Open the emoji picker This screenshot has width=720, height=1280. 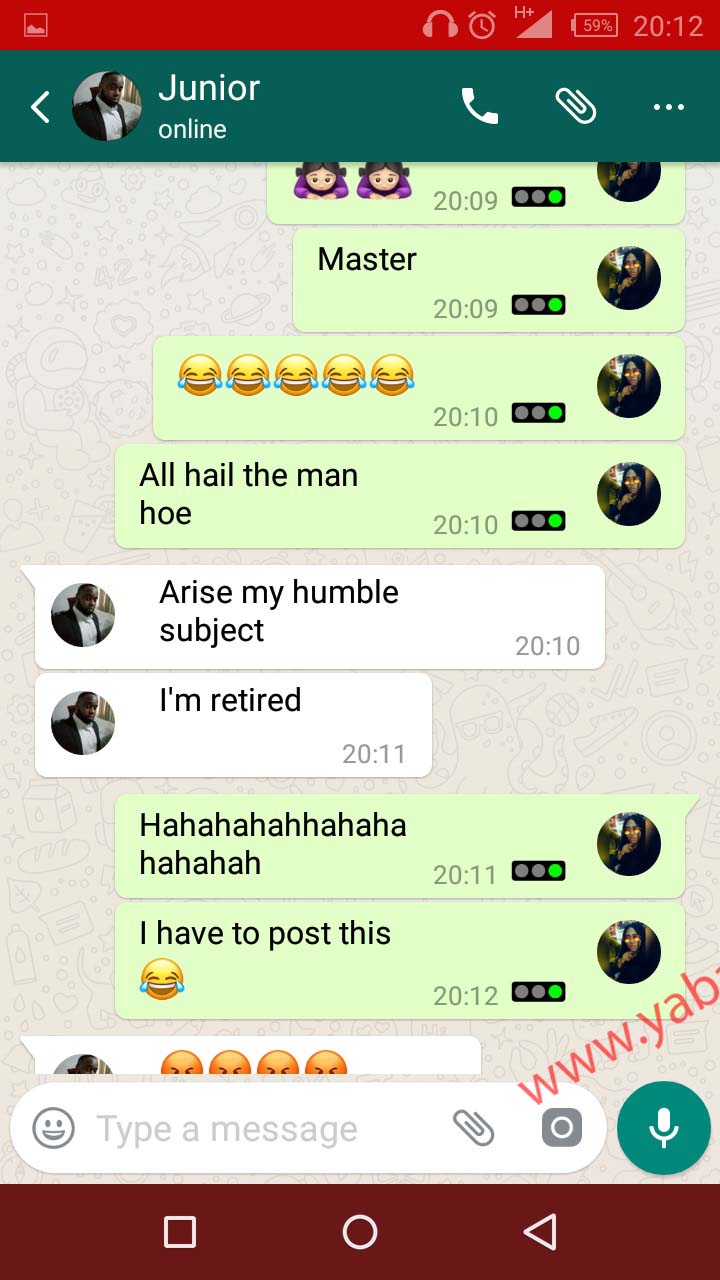click(x=54, y=1129)
